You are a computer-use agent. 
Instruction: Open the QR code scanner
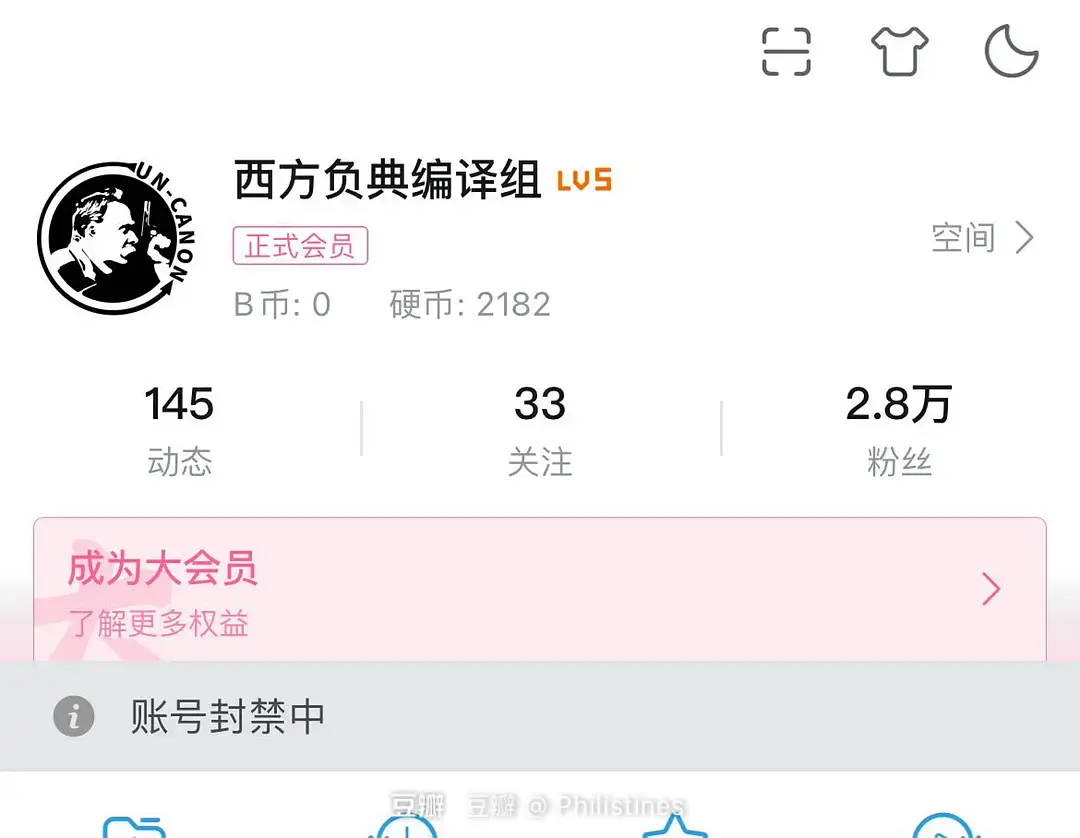click(786, 51)
